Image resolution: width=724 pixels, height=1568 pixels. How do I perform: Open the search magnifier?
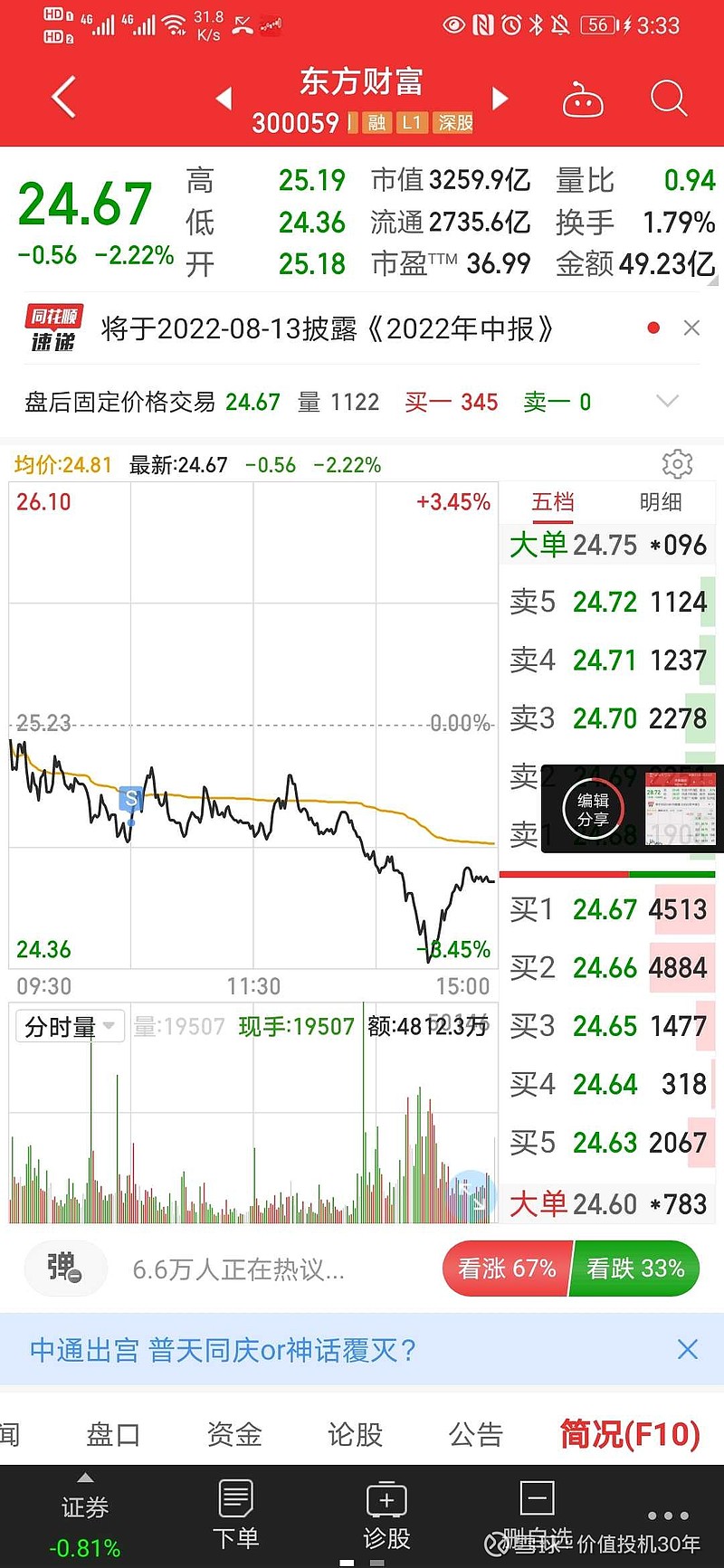click(669, 99)
